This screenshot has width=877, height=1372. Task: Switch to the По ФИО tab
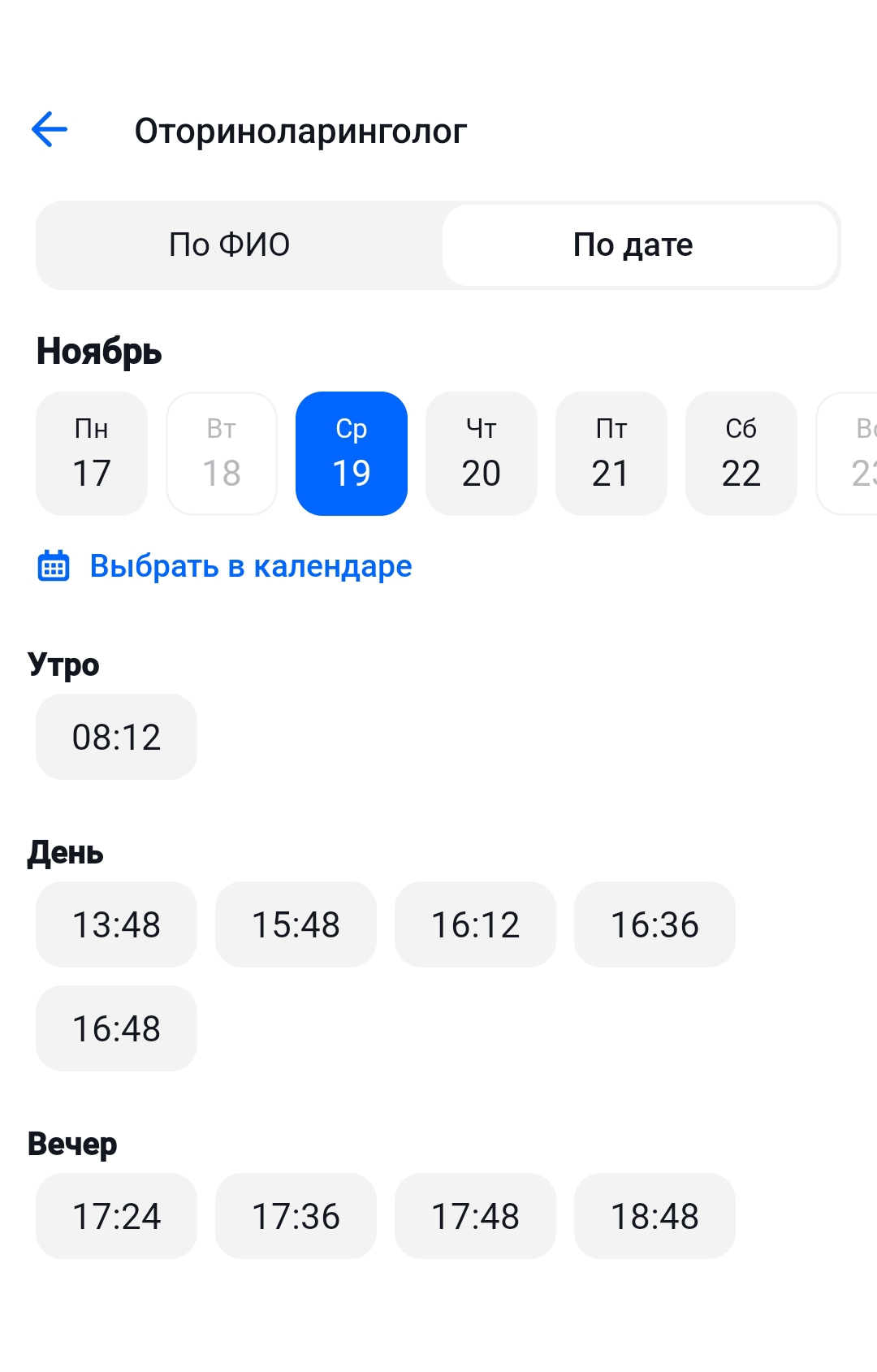pos(230,245)
